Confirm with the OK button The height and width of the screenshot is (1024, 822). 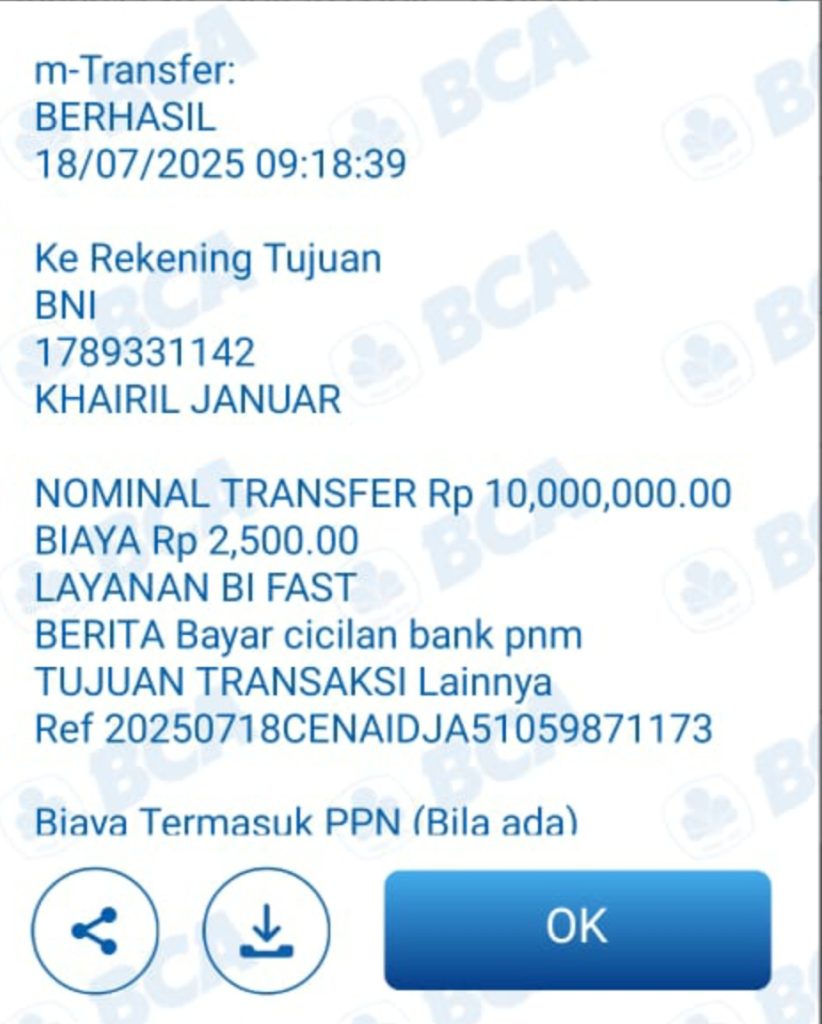[577, 928]
